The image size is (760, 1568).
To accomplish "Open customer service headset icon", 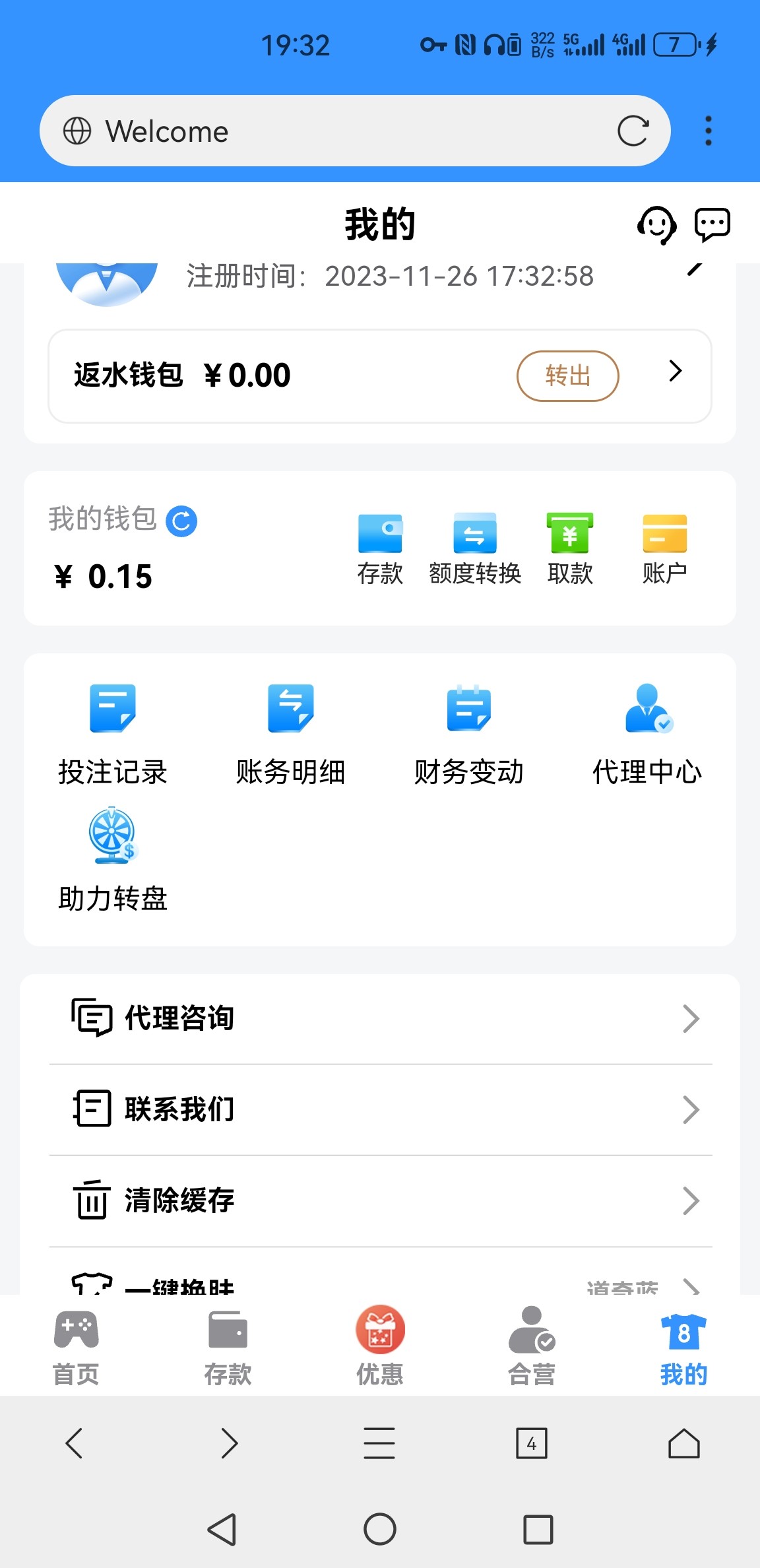I will pyautogui.click(x=656, y=225).
